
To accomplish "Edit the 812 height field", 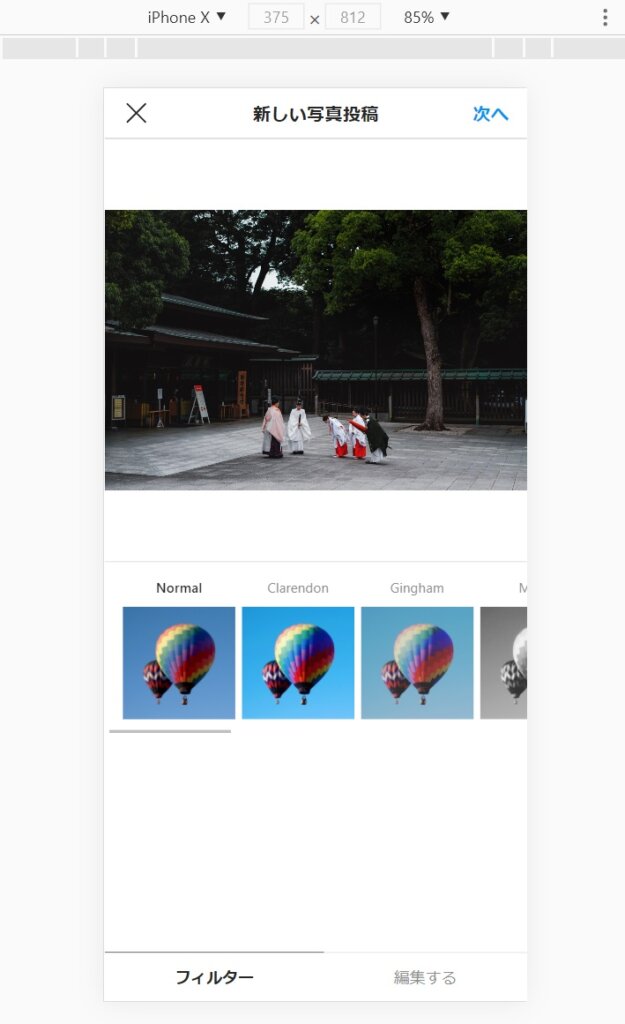I will tap(352, 17).
